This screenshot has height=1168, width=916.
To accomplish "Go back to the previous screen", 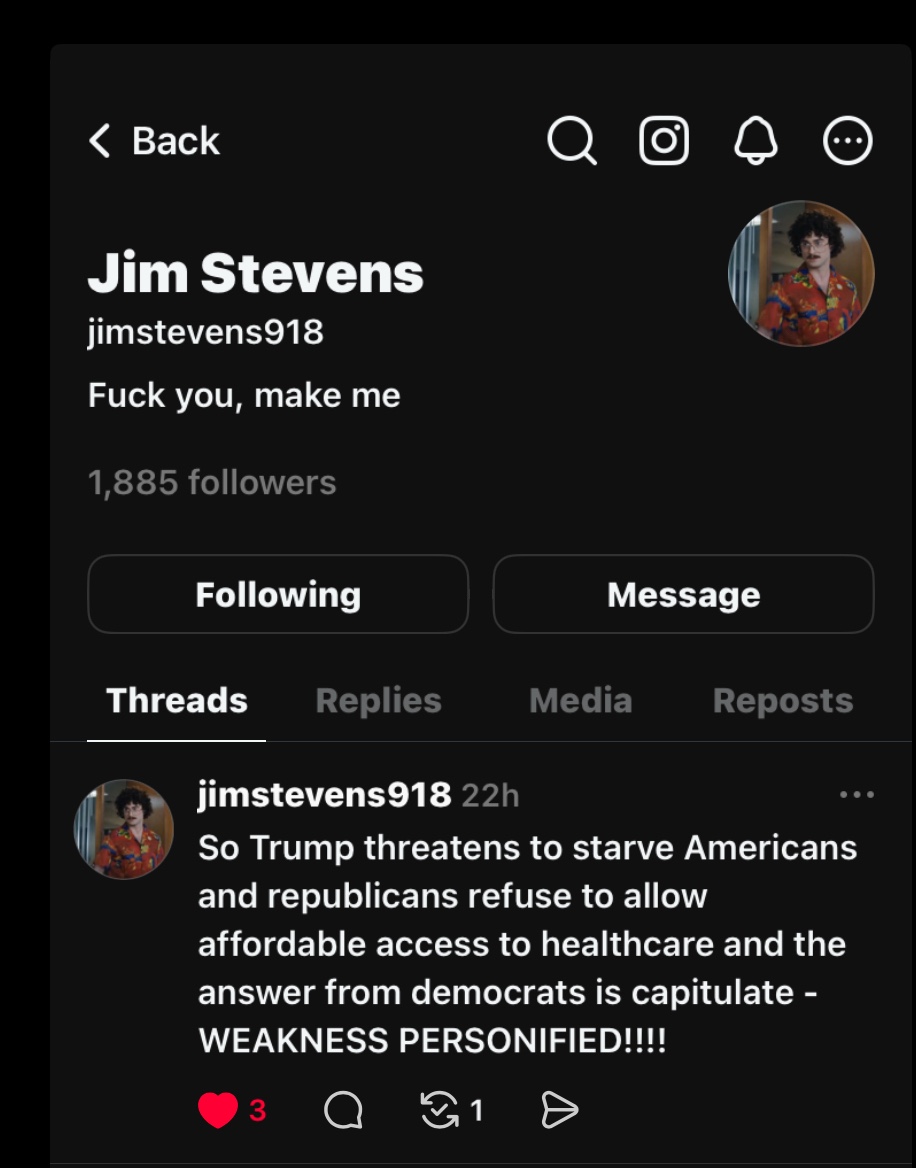I will pos(154,141).
